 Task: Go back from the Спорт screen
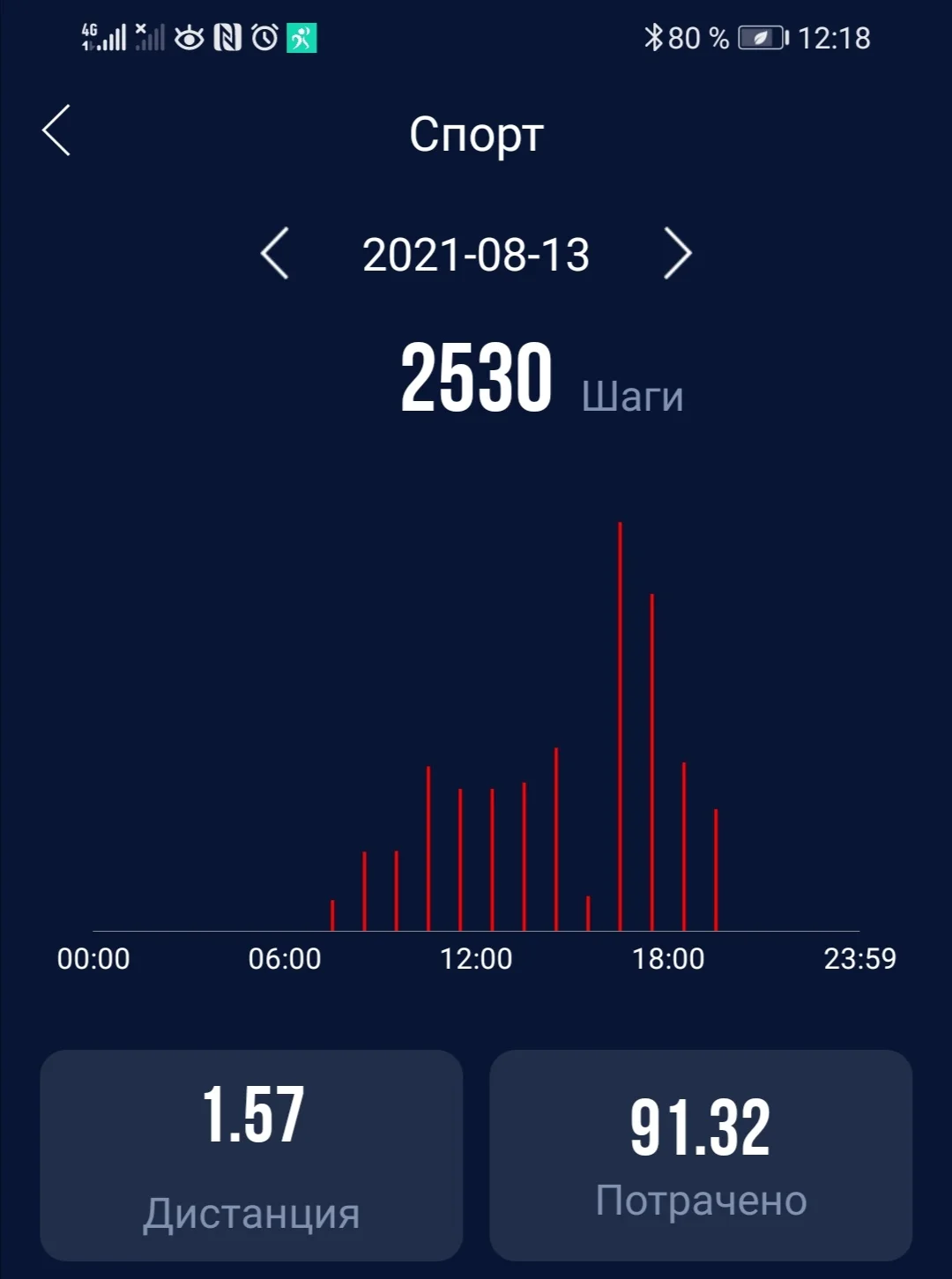click(x=56, y=131)
